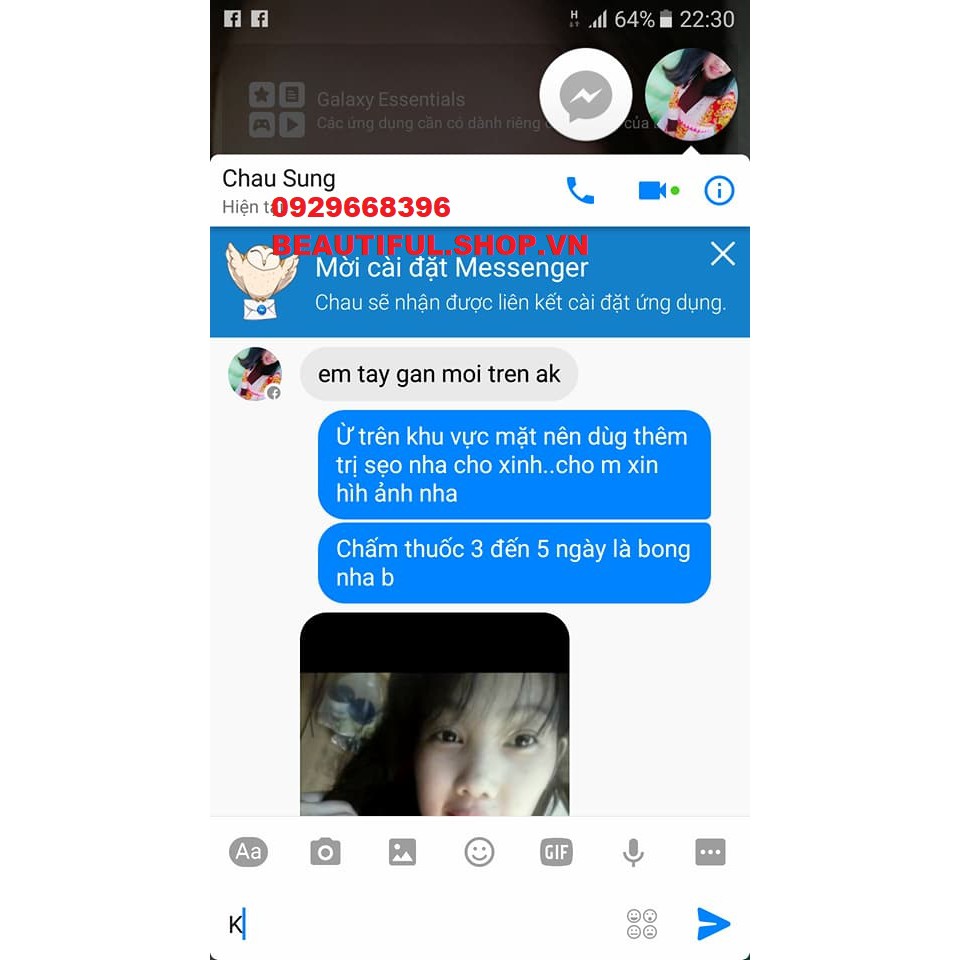Viewport: 960px width, 960px height.
Task: Open the smiley sticker picker
Action: coord(480,852)
